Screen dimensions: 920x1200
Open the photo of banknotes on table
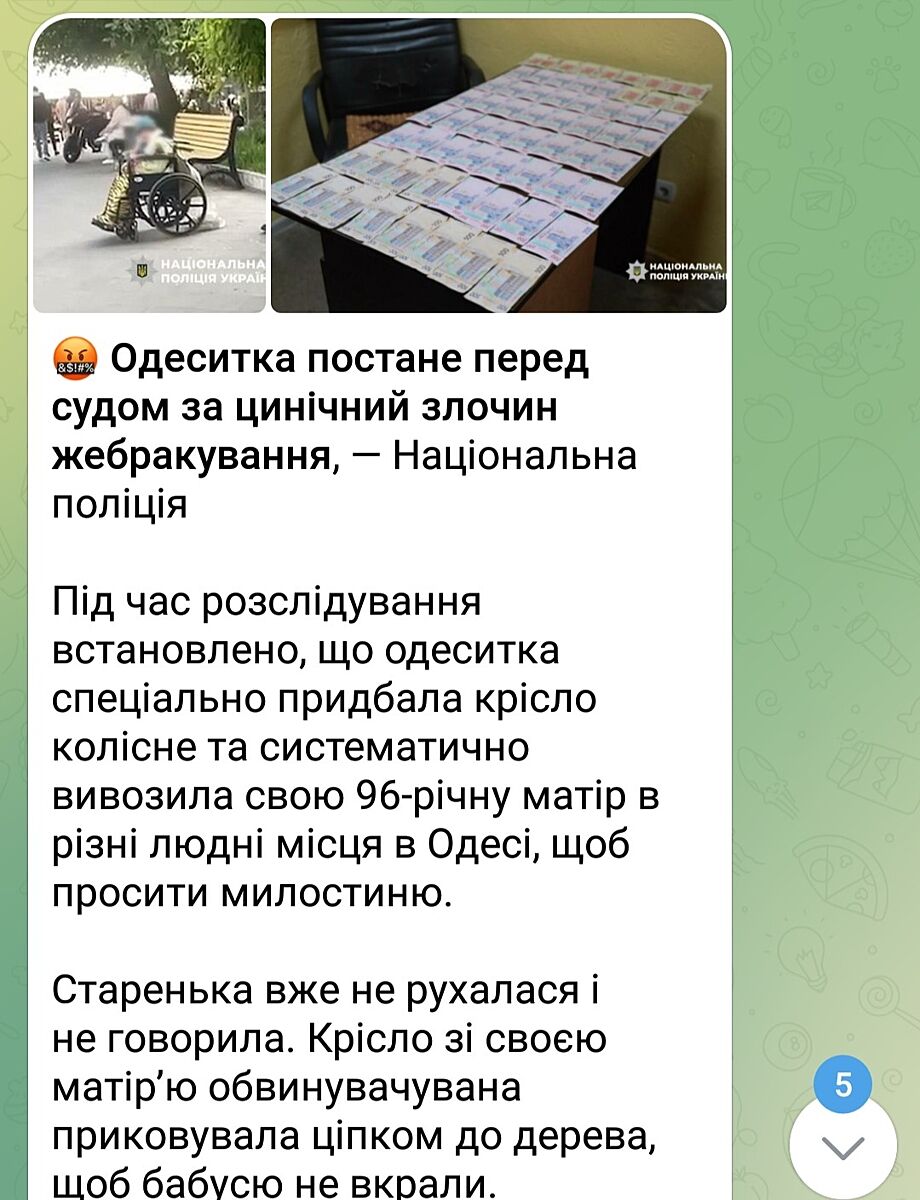tap(498, 165)
